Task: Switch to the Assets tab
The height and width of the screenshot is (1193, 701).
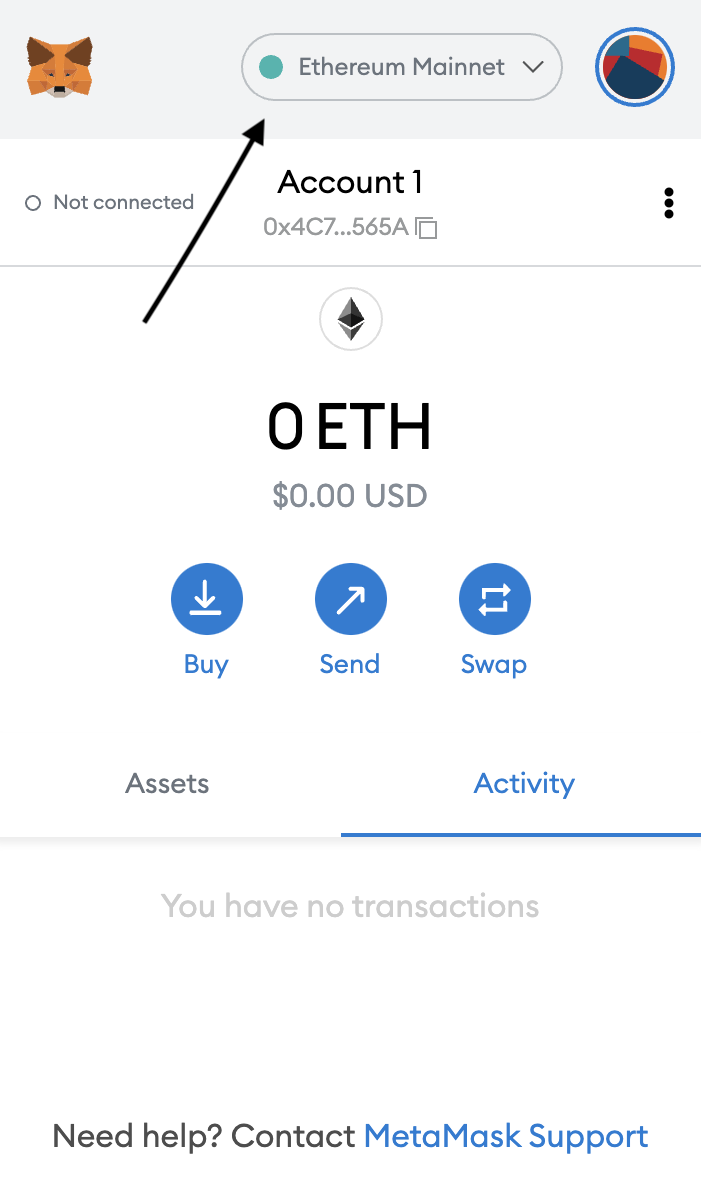Action: (x=167, y=784)
